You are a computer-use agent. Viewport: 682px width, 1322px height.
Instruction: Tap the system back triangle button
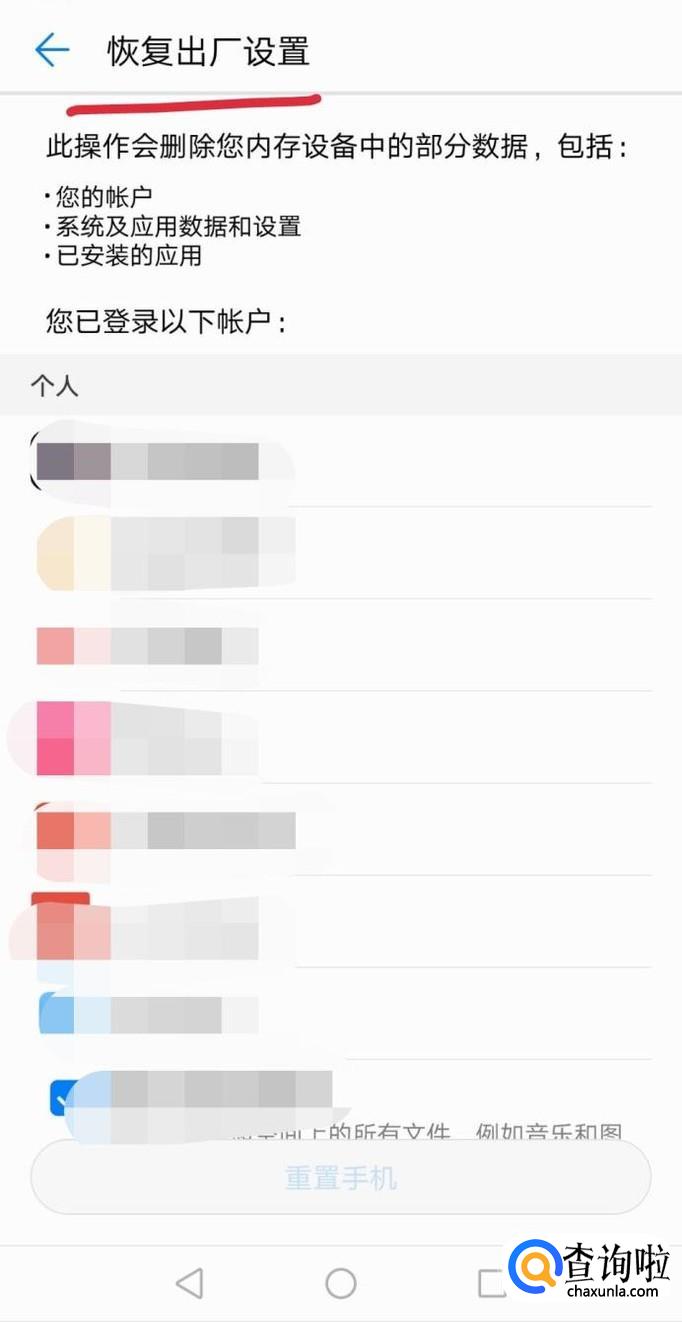(189, 1283)
